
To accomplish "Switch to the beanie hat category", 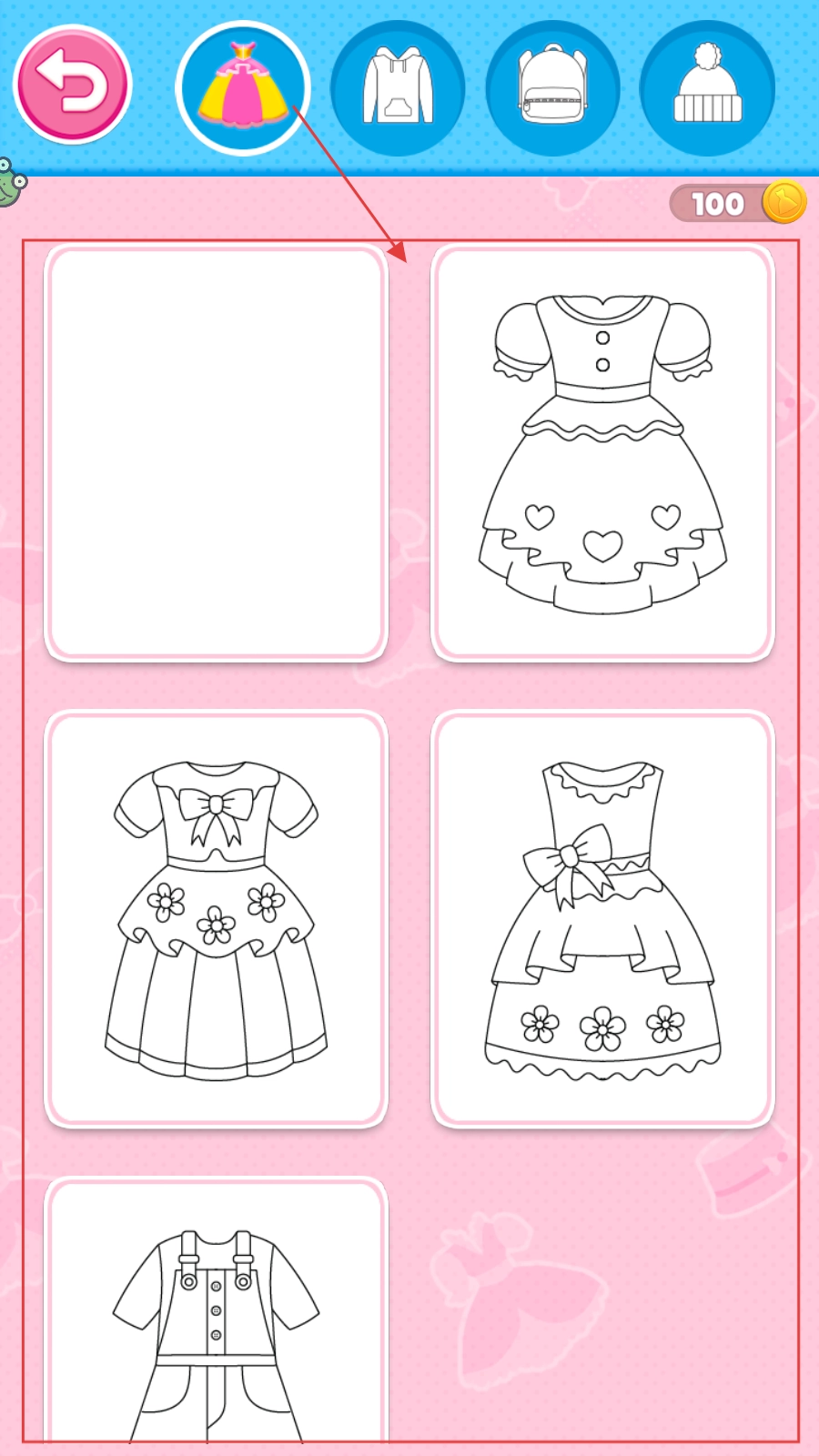I will pyautogui.click(x=707, y=88).
